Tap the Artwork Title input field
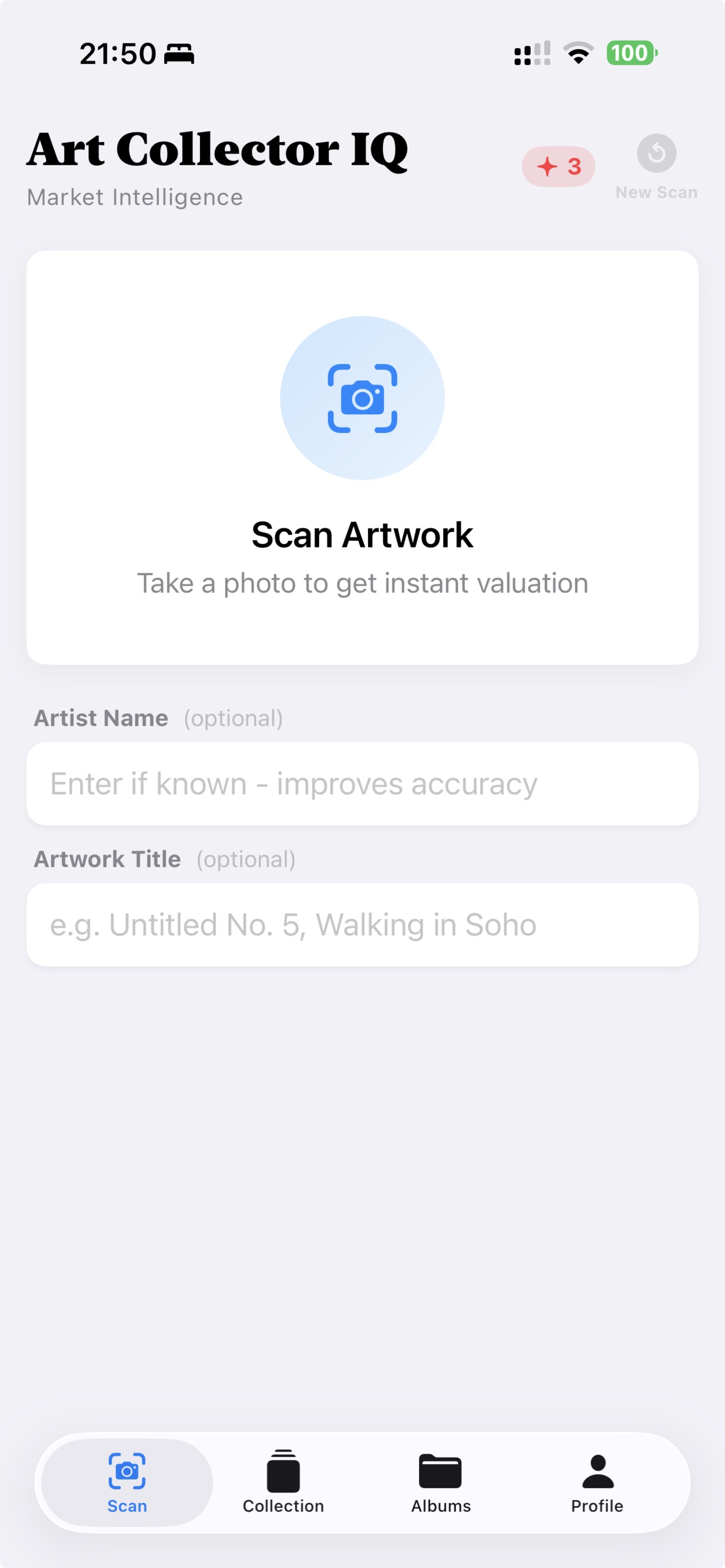 [x=363, y=925]
